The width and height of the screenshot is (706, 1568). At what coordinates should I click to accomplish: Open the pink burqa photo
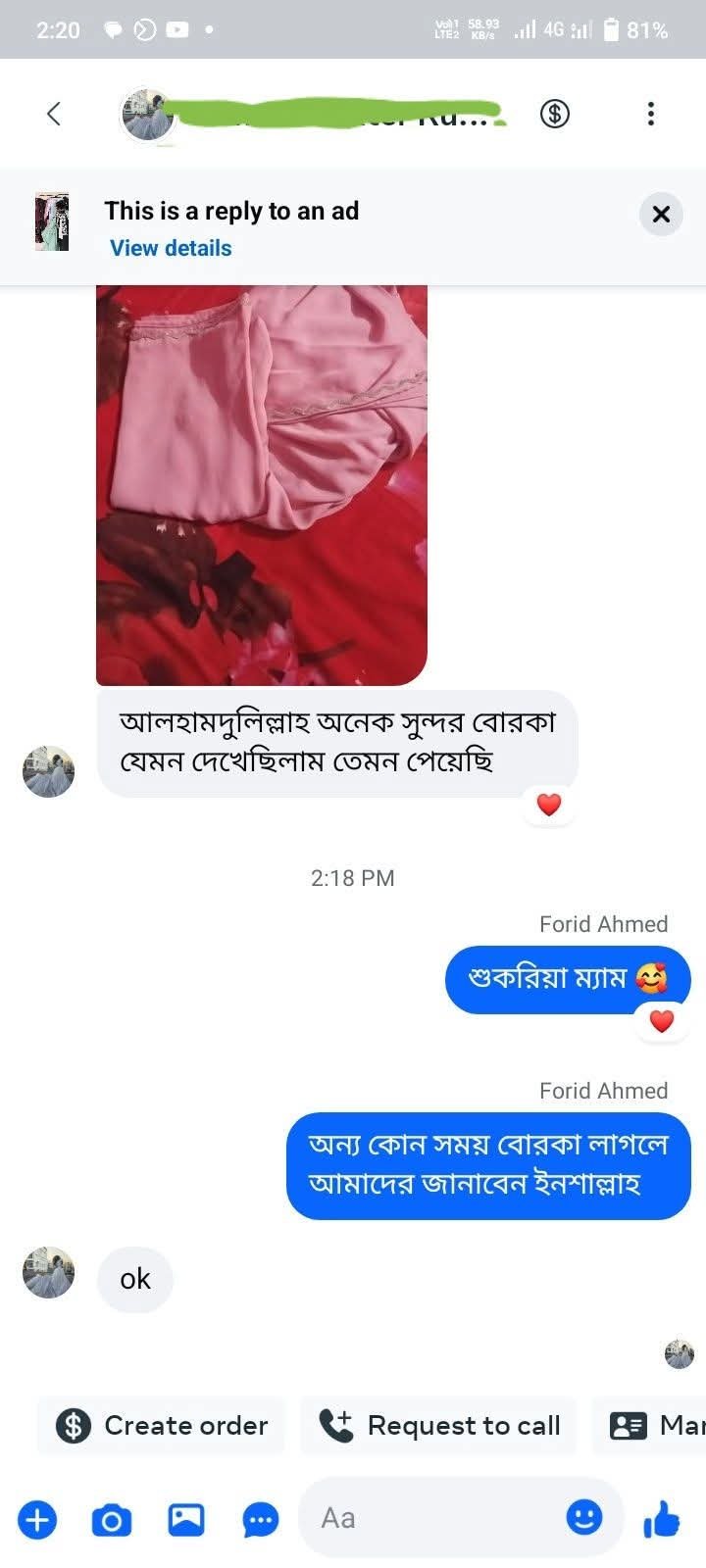[x=262, y=485]
